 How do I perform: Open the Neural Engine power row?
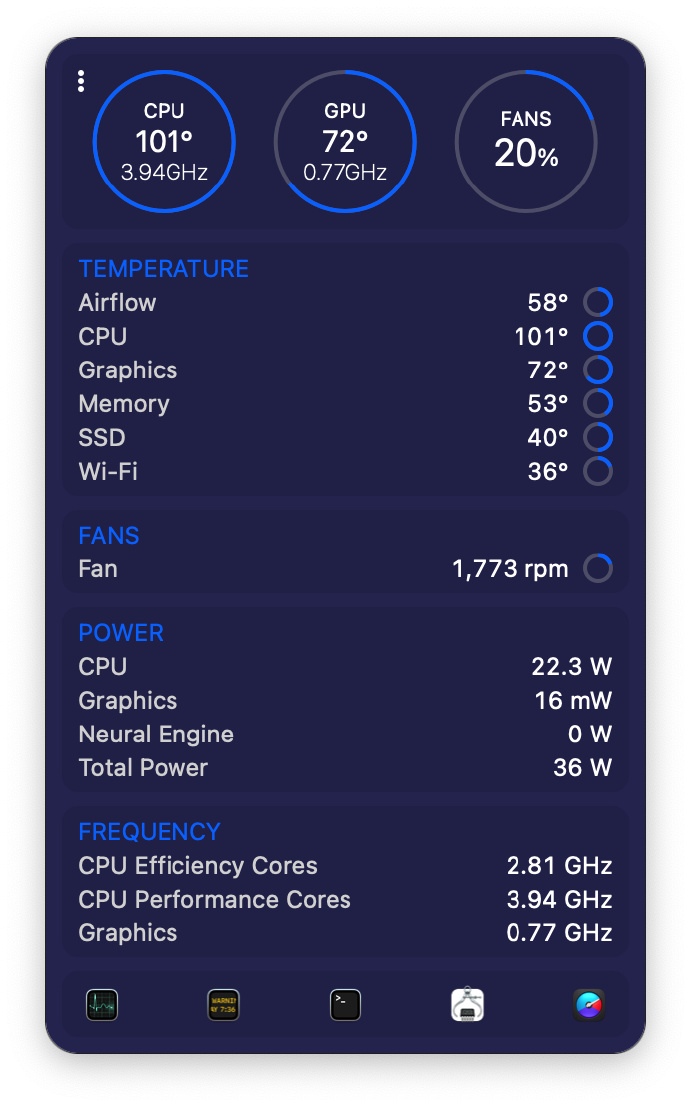345,734
